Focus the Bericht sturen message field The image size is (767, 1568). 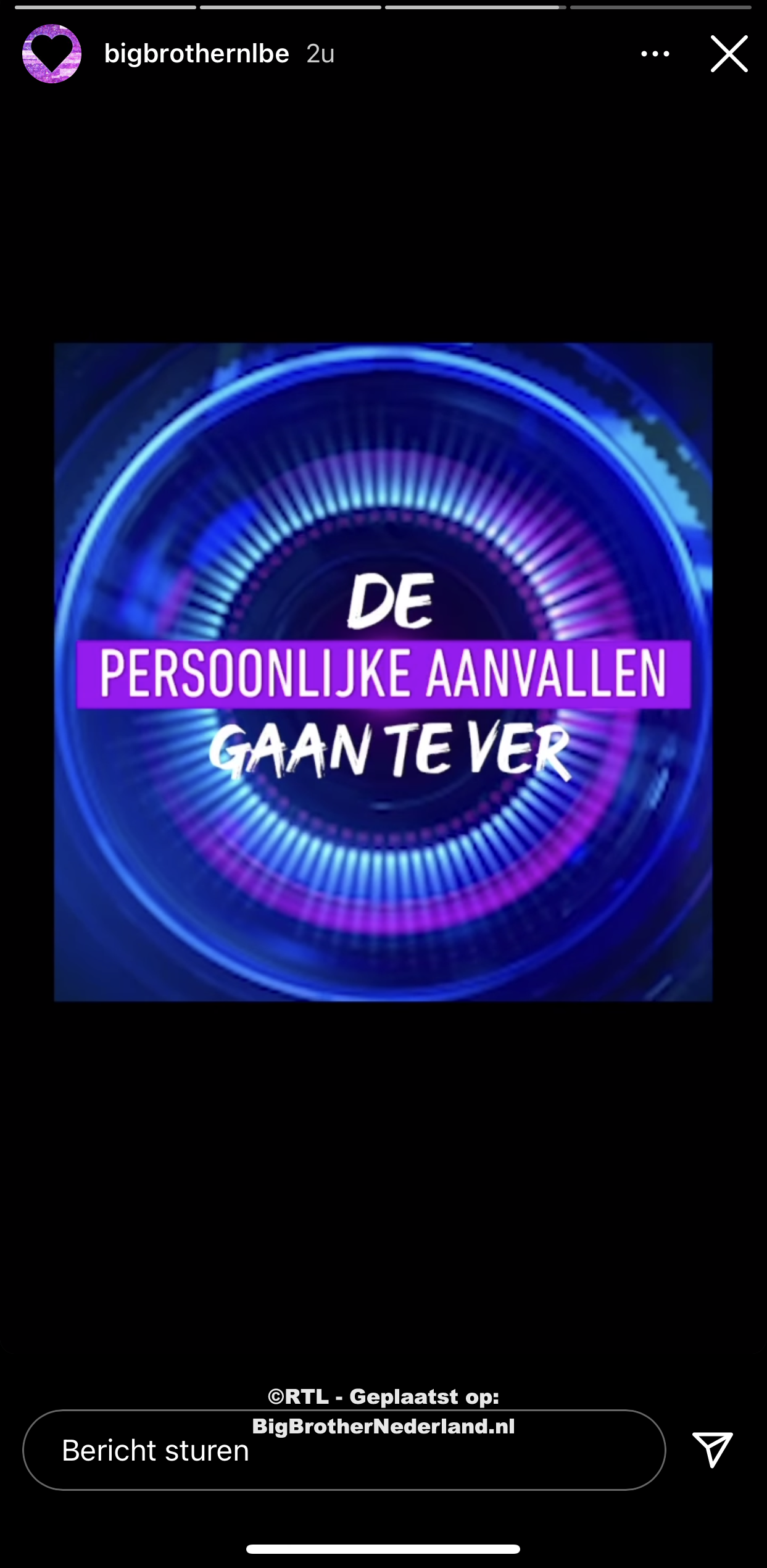tap(344, 1450)
